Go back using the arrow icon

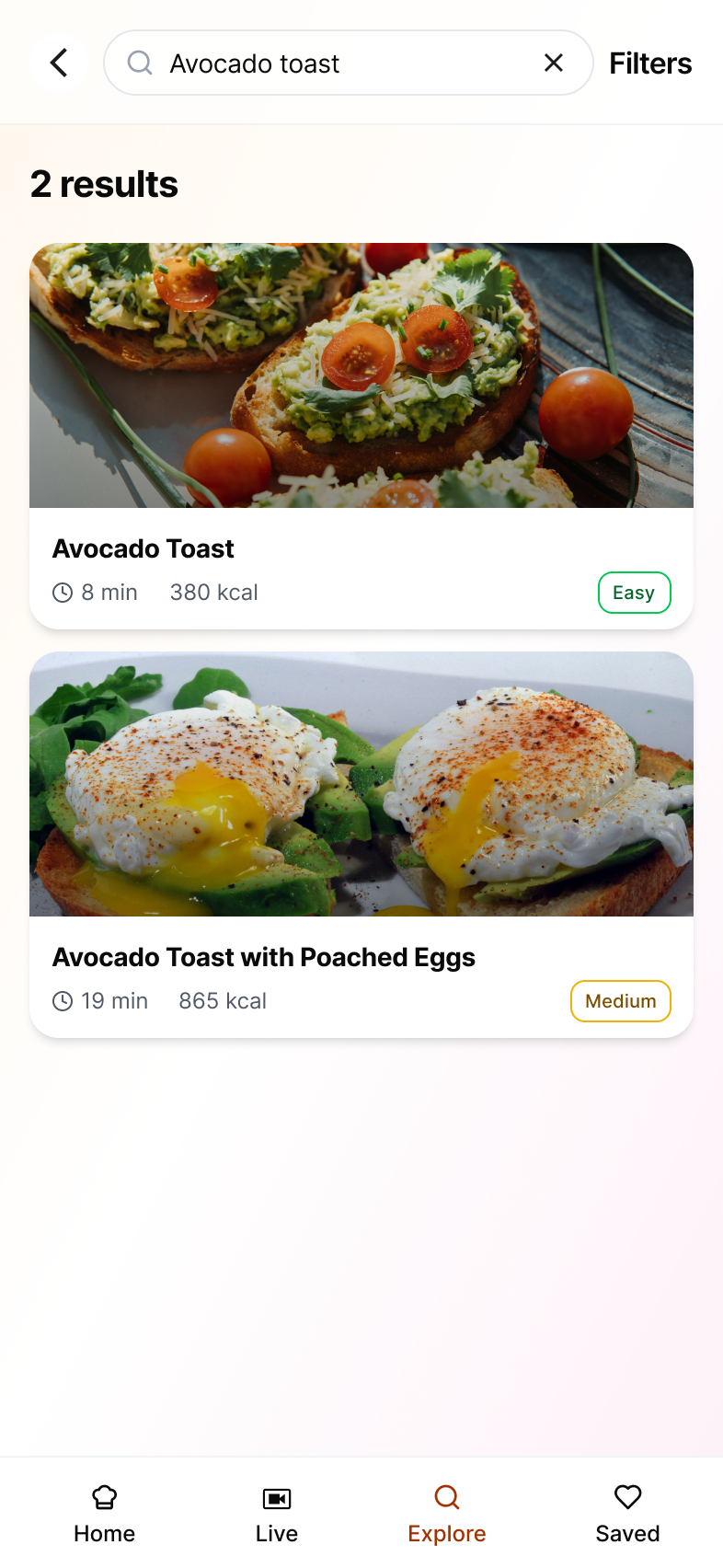[x=59, y=63]
